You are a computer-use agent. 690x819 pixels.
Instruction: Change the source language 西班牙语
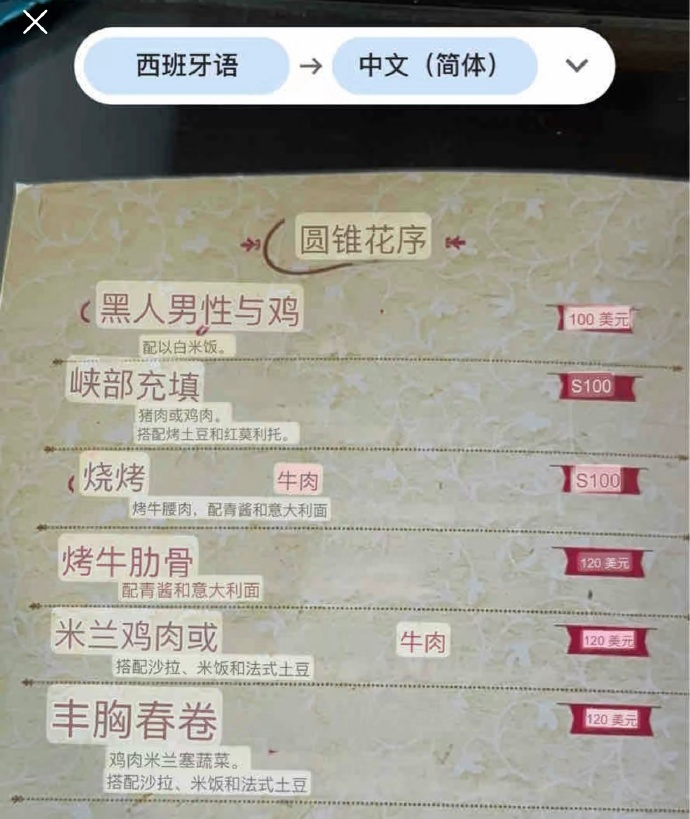(x=187, y=66)
